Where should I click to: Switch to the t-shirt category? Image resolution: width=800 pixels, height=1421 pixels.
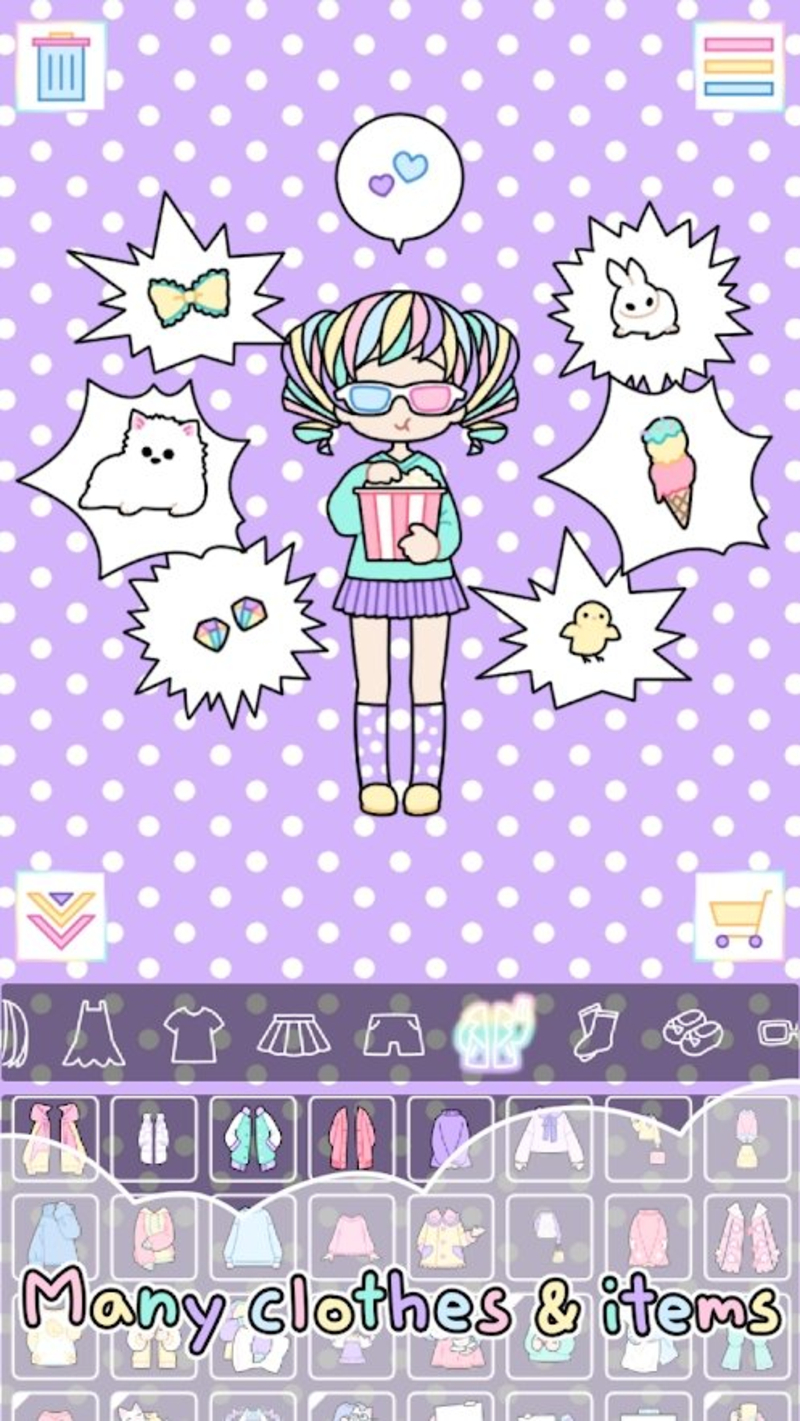[x=194, y=1033]
